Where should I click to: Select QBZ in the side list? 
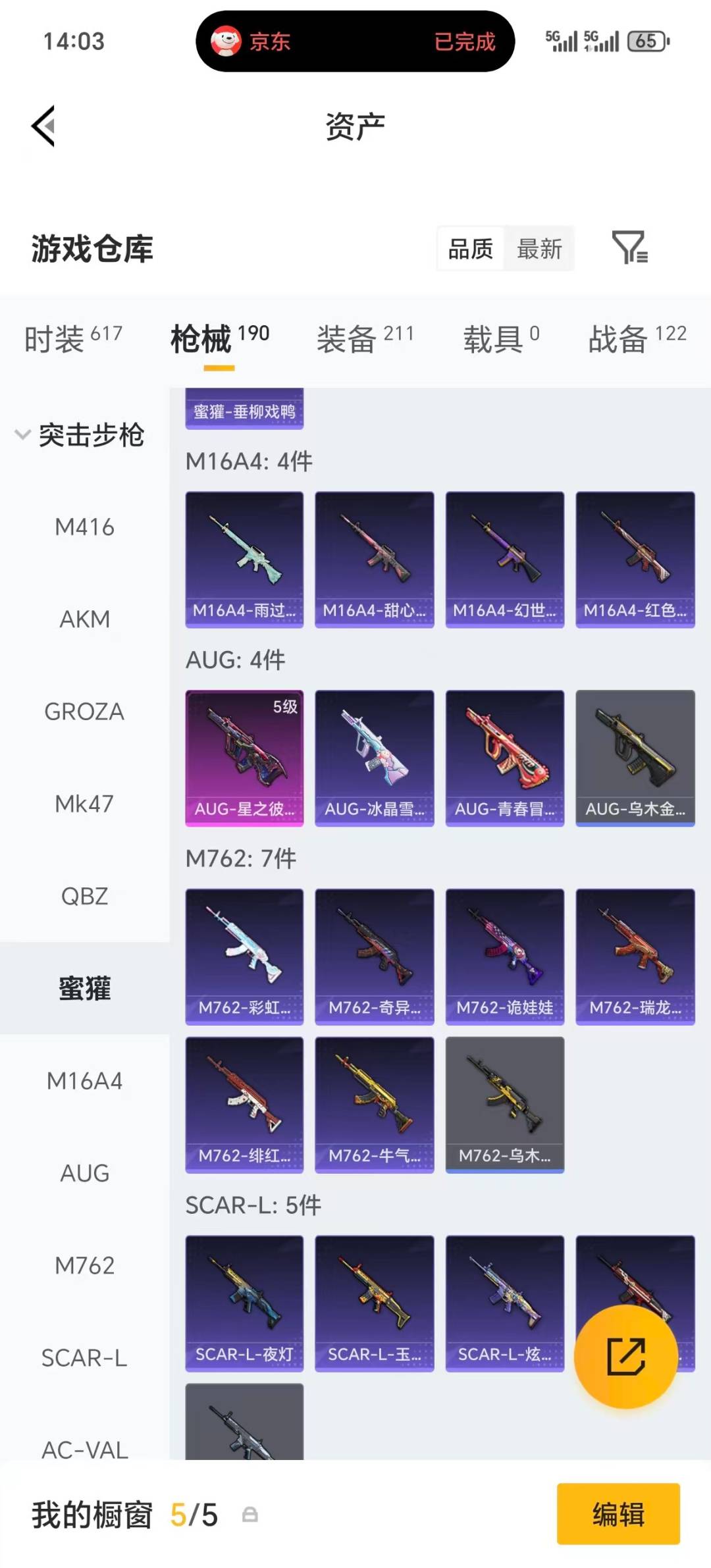tap(84, 896)
